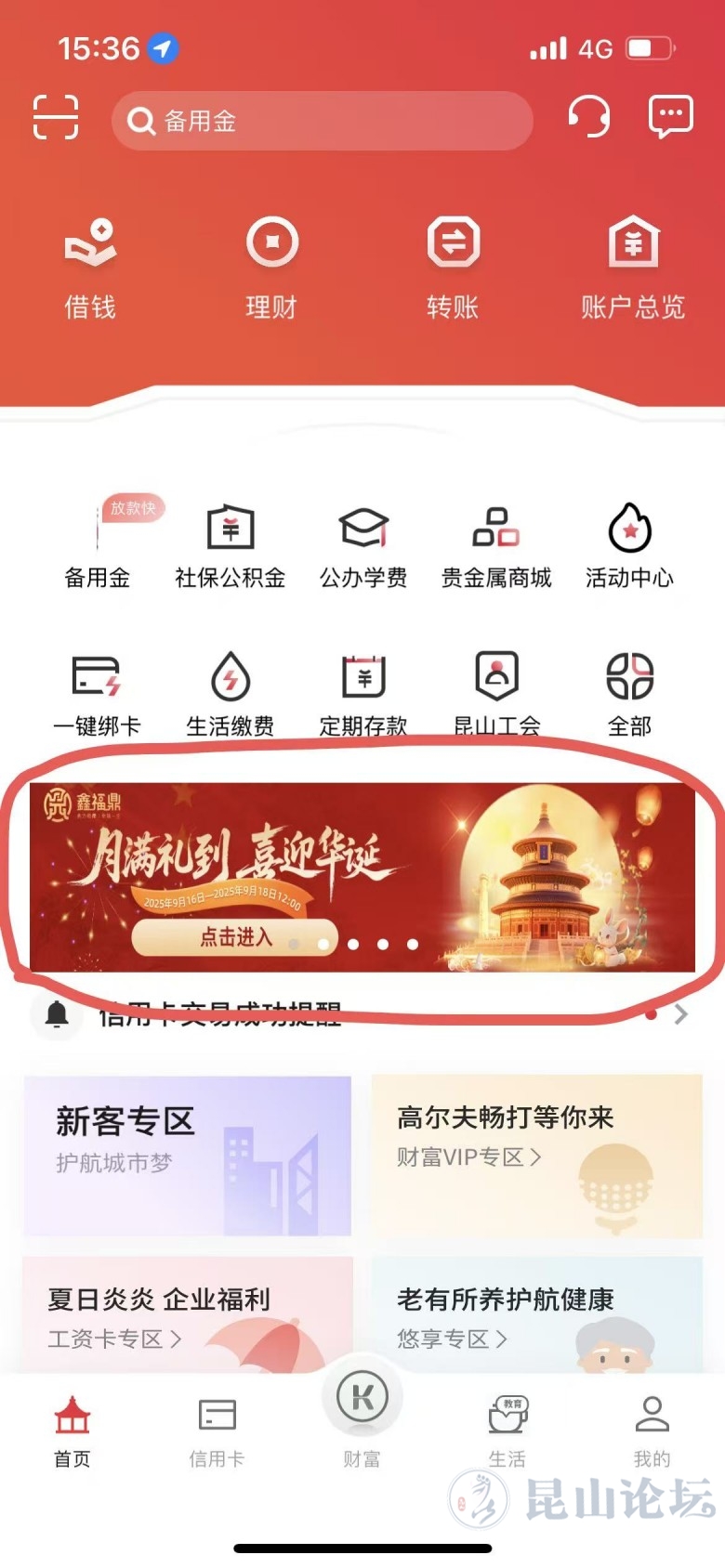The height and width of the screenshot is (1568, 725).
Task: Open the QR scan icon
Action: pos(56,117)
